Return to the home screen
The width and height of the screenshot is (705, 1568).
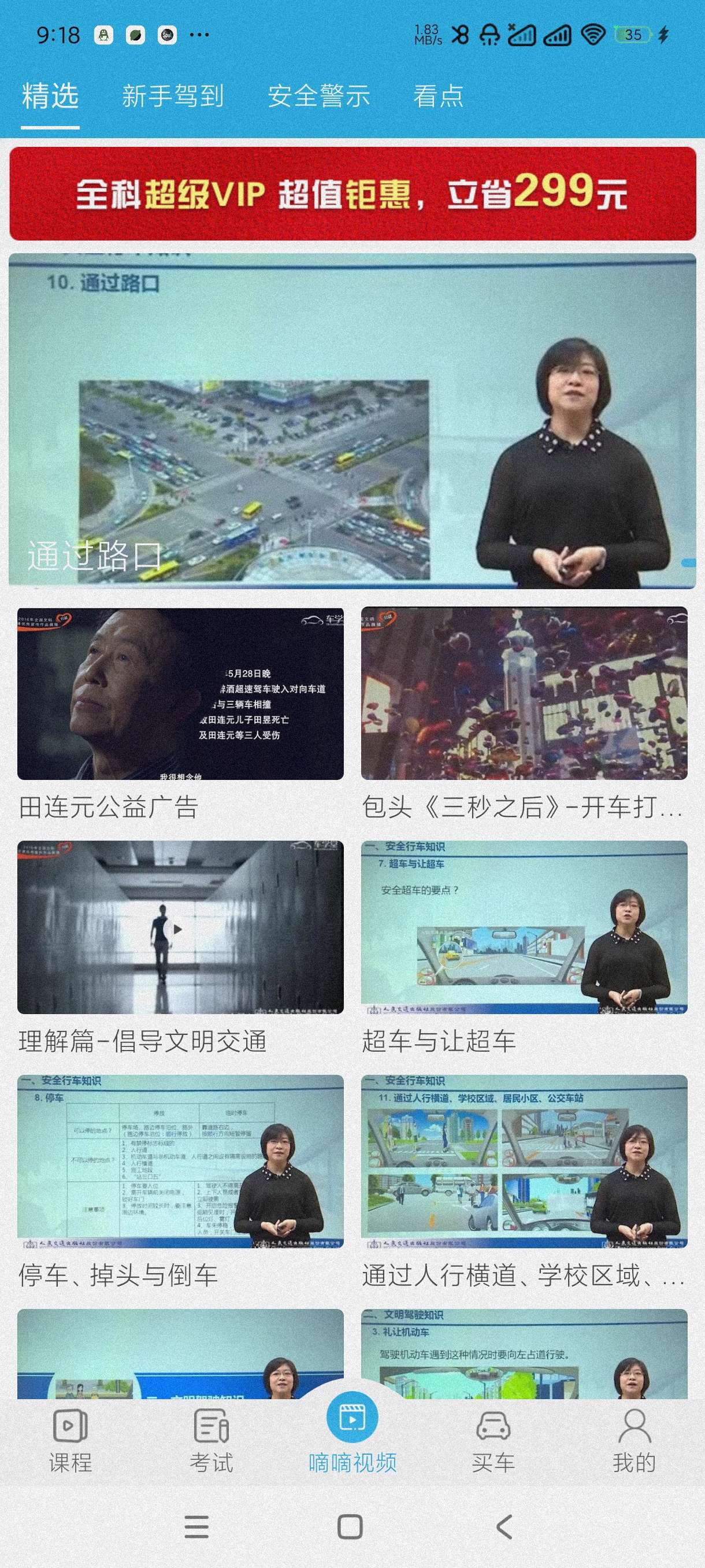[x=350, y=1526]
